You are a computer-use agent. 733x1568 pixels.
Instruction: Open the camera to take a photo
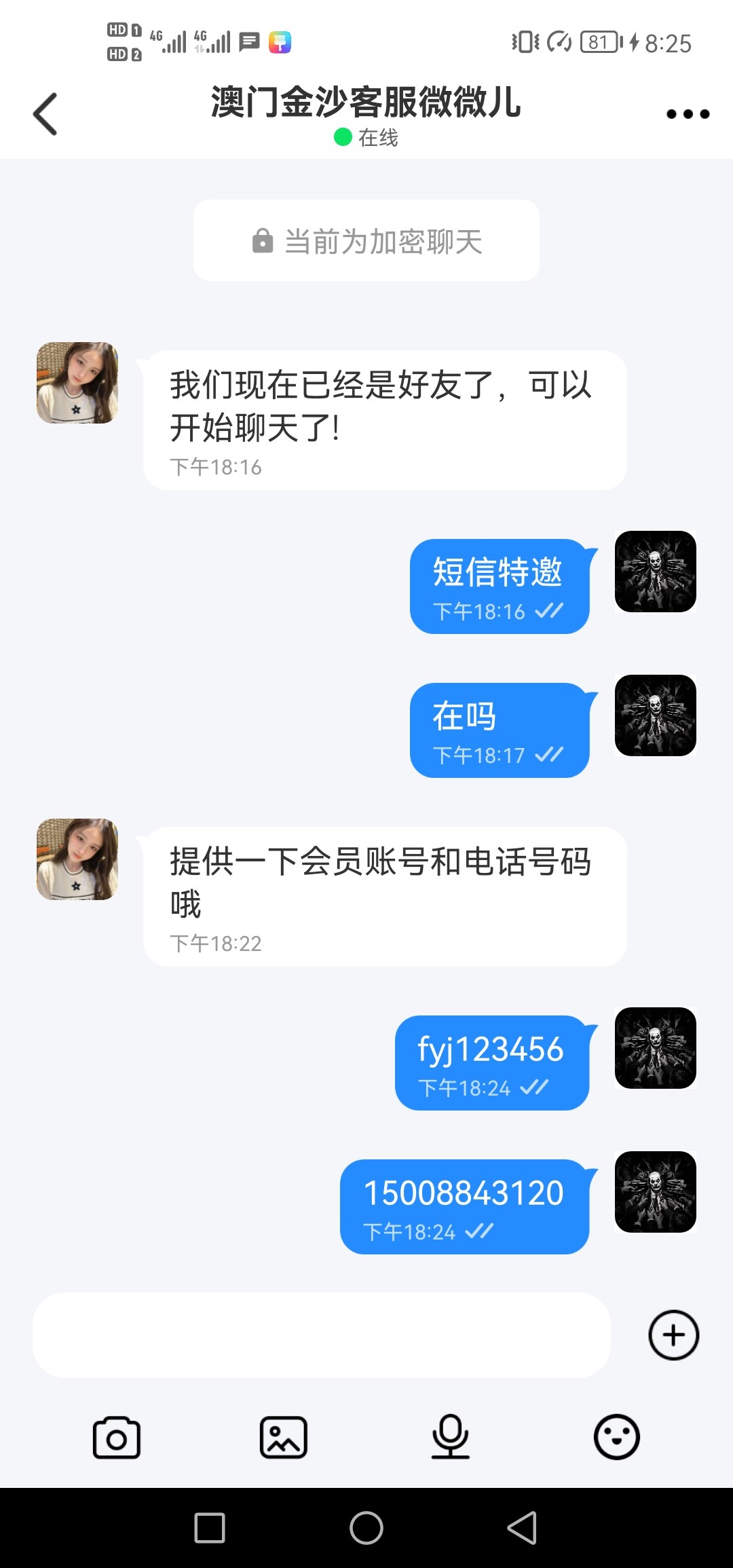(x=117, y=1437)
